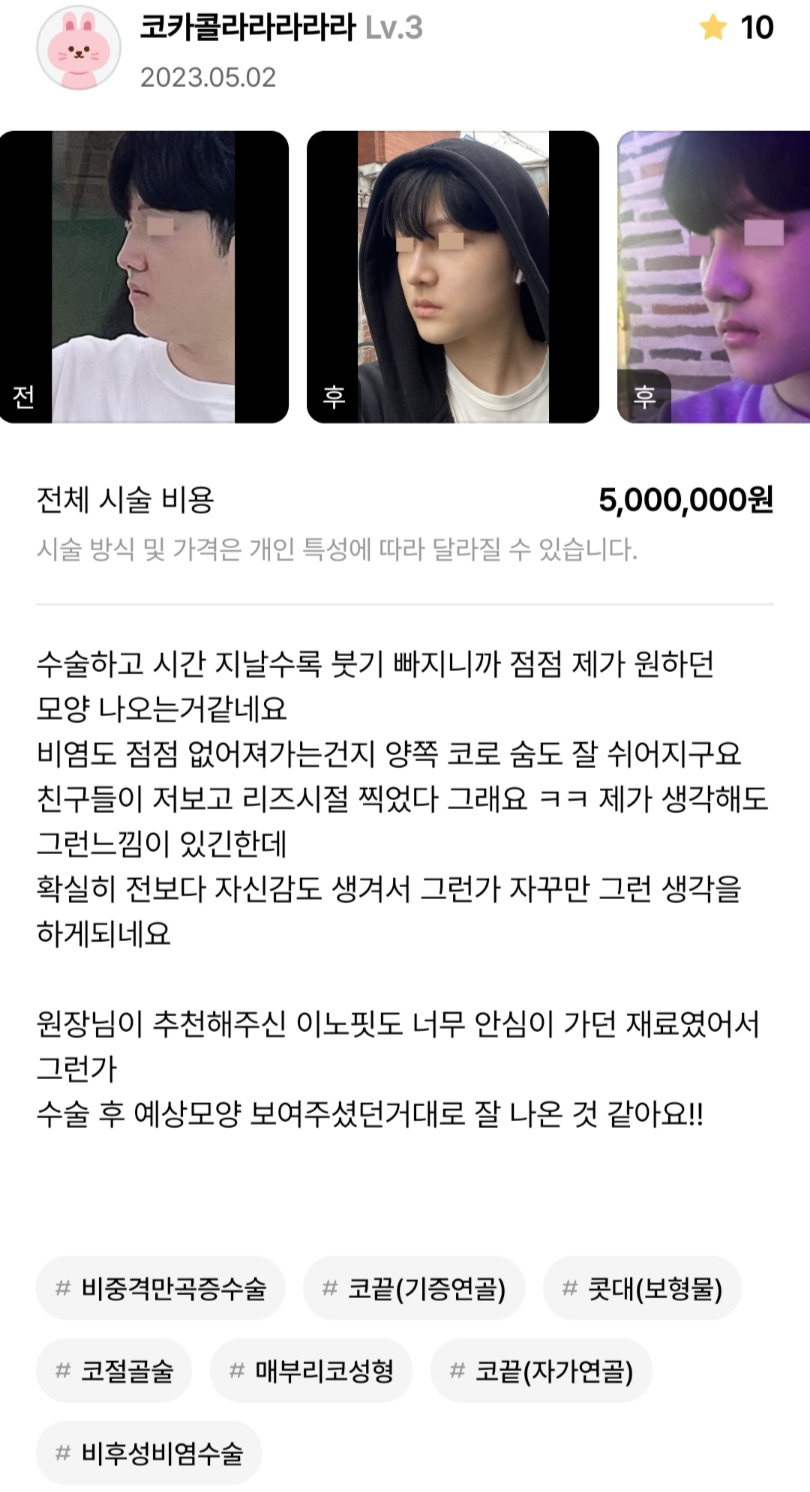Open the hooded after photo labeled 후

coord(452,277)
